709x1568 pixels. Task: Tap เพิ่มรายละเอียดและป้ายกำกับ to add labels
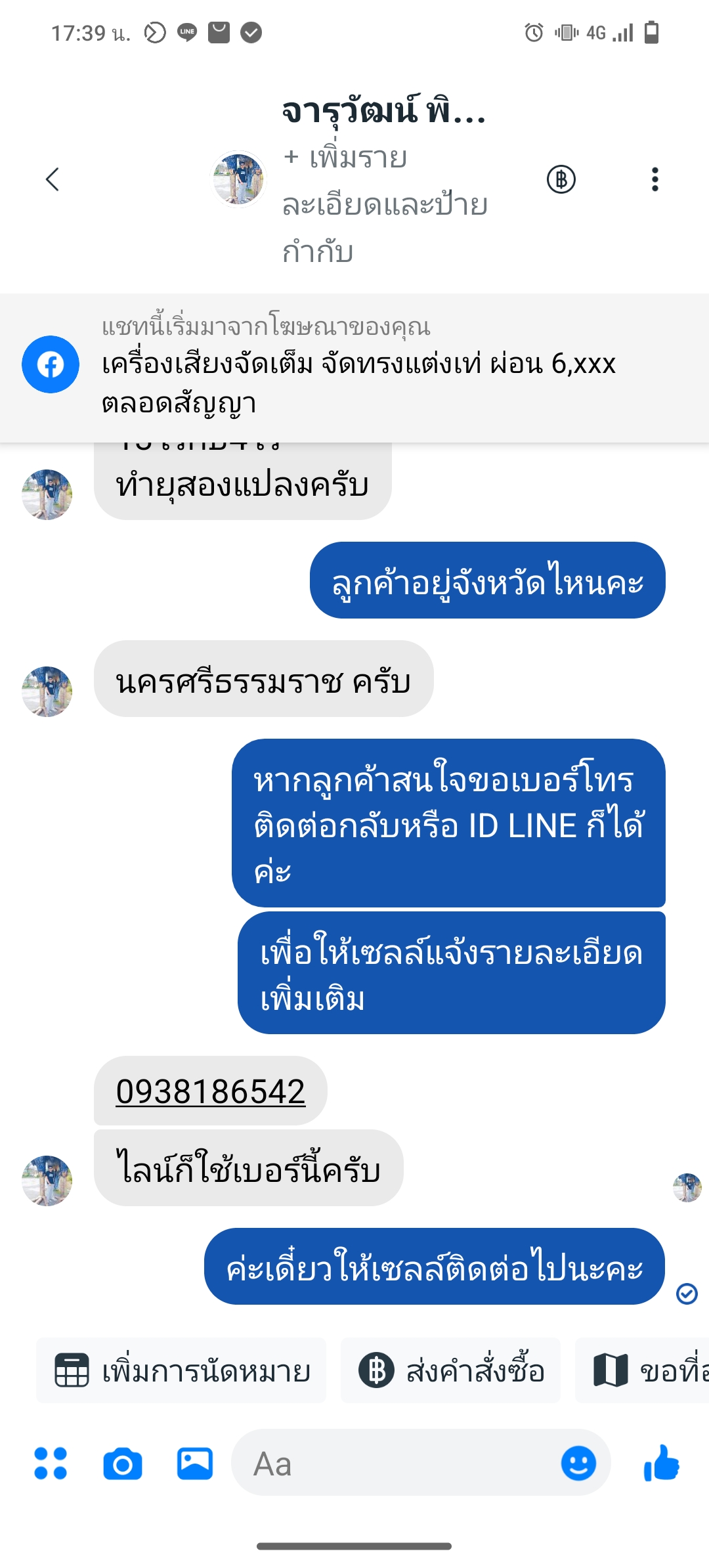pyautogui.click(x=384, y=204)
